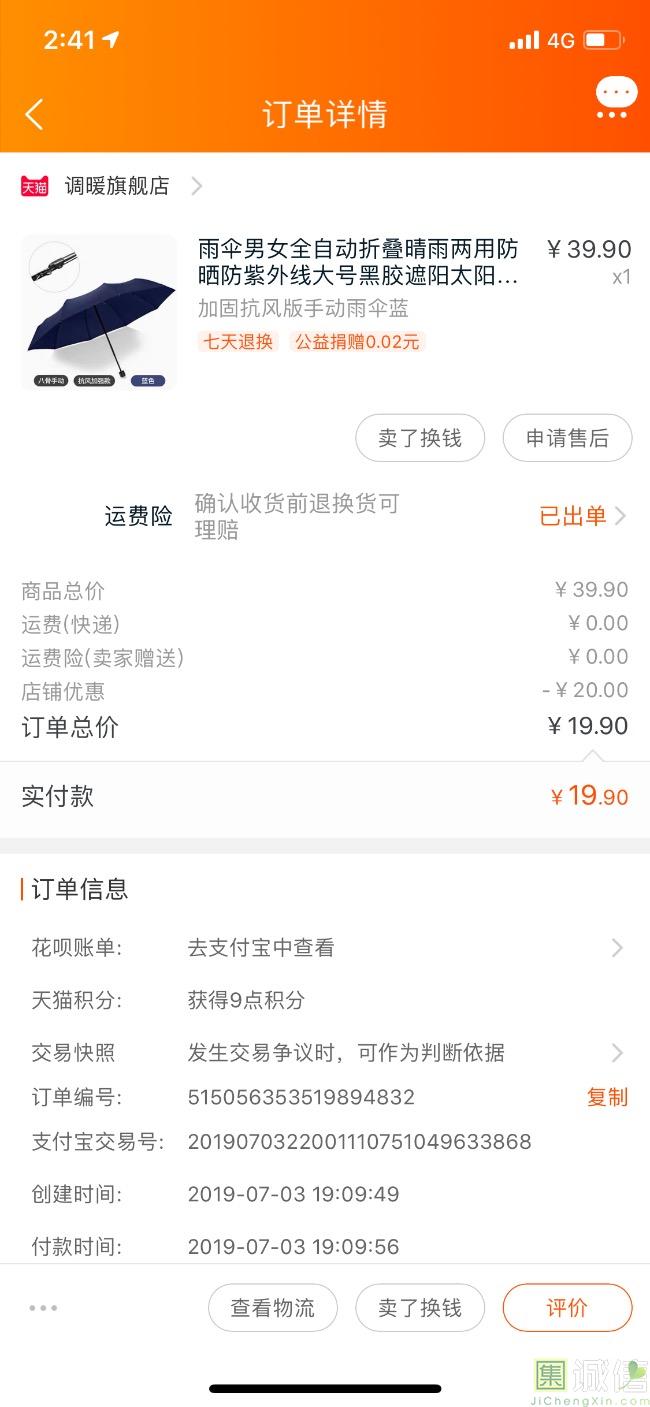Image resolution: width=650 pixels, height=1407 pixels.
Task: Open the umbrella product thumbnail
Action: tap(98, 312)
